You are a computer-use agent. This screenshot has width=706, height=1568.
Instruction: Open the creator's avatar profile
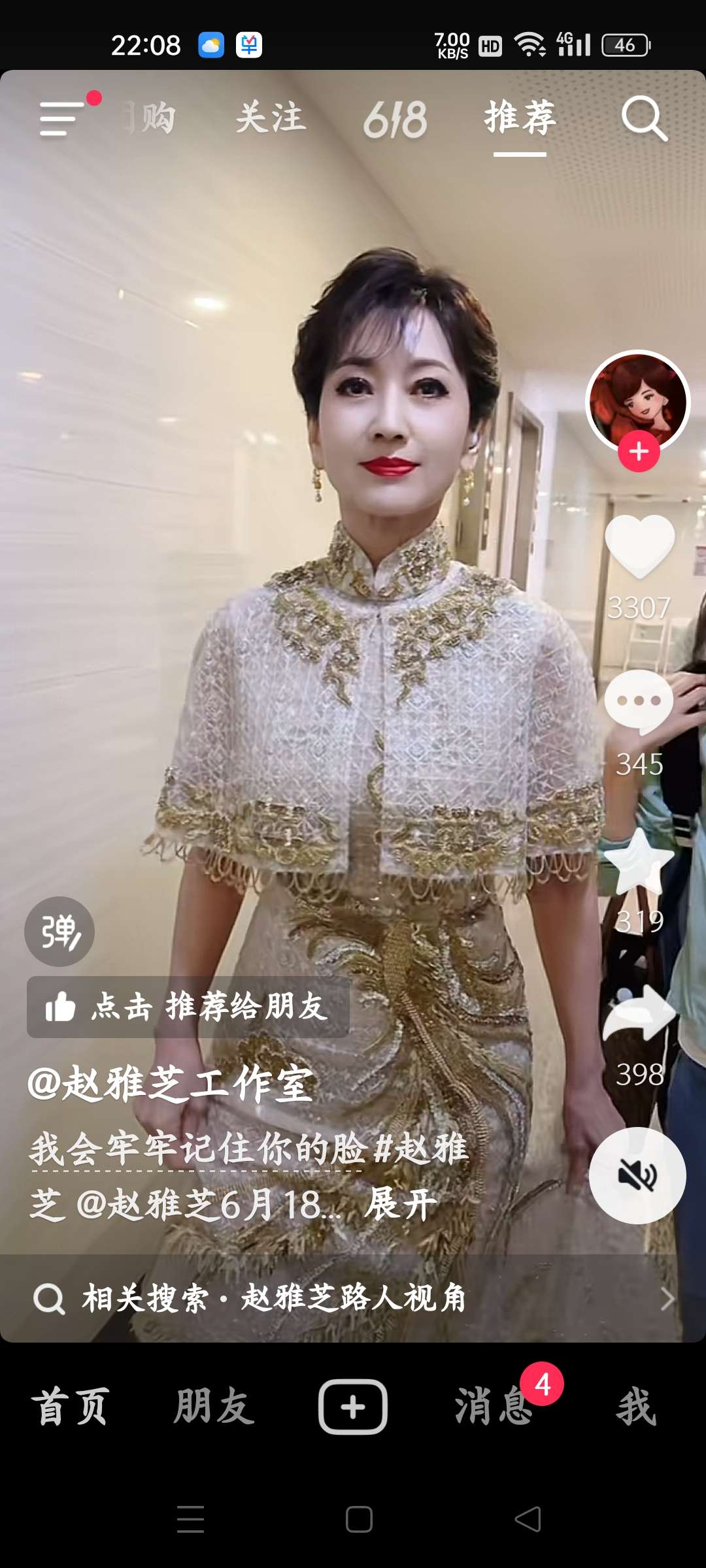click(x=638, y=400)
